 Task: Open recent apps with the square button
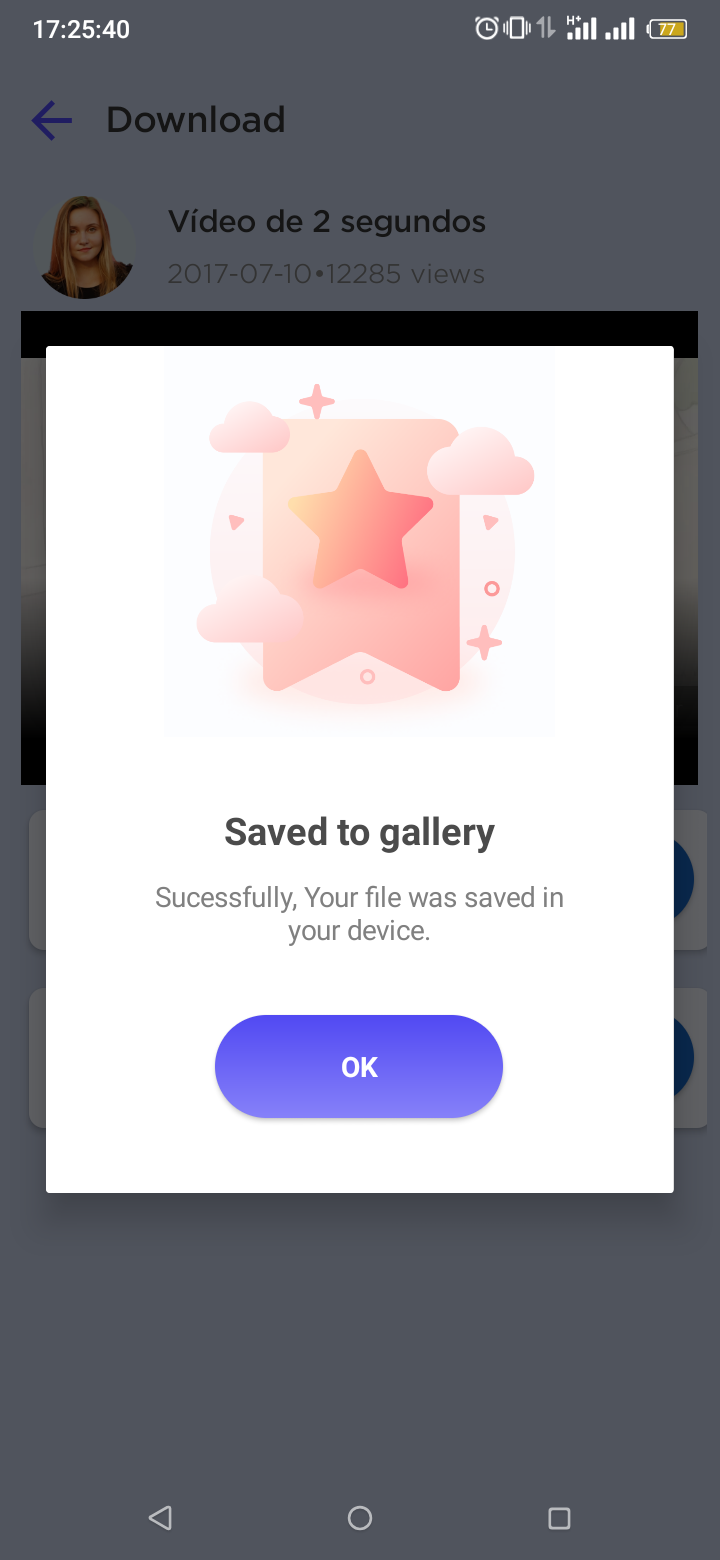(559, 1517)
